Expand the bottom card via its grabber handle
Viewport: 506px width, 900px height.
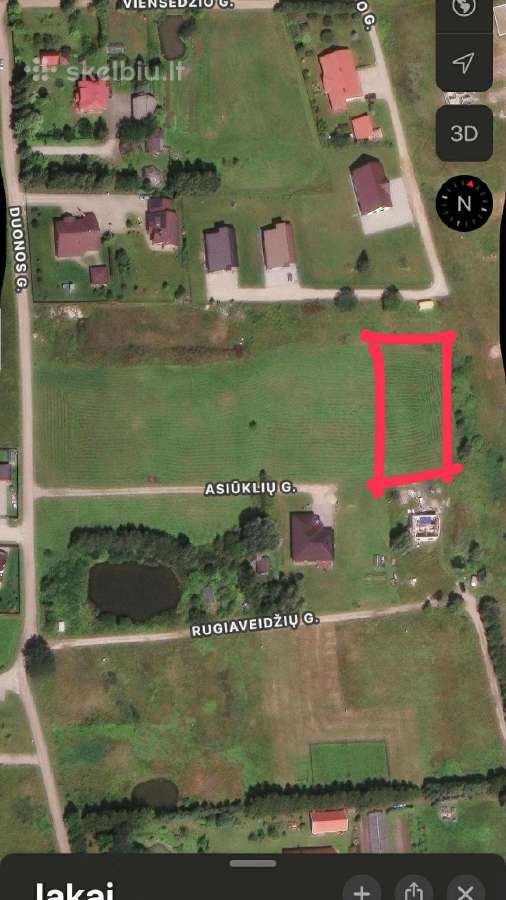(253, 864)
